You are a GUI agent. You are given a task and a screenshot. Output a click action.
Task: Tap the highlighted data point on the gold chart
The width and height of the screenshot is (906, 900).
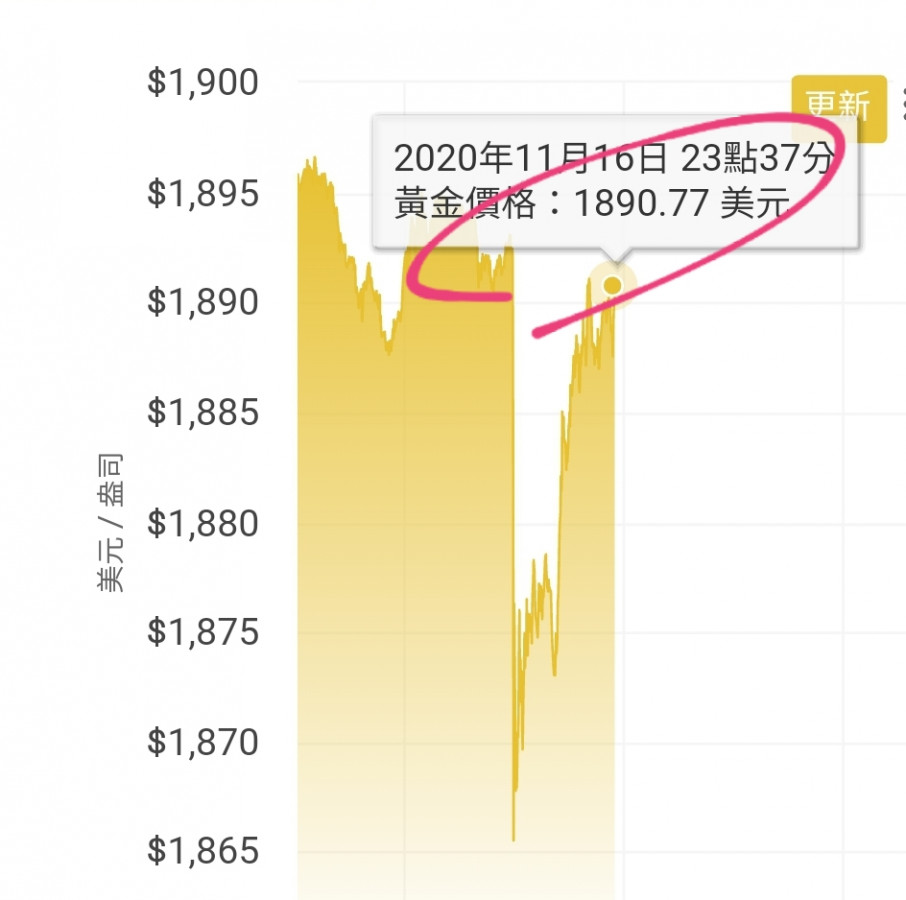pyautogui.click(x=612, y=286)
